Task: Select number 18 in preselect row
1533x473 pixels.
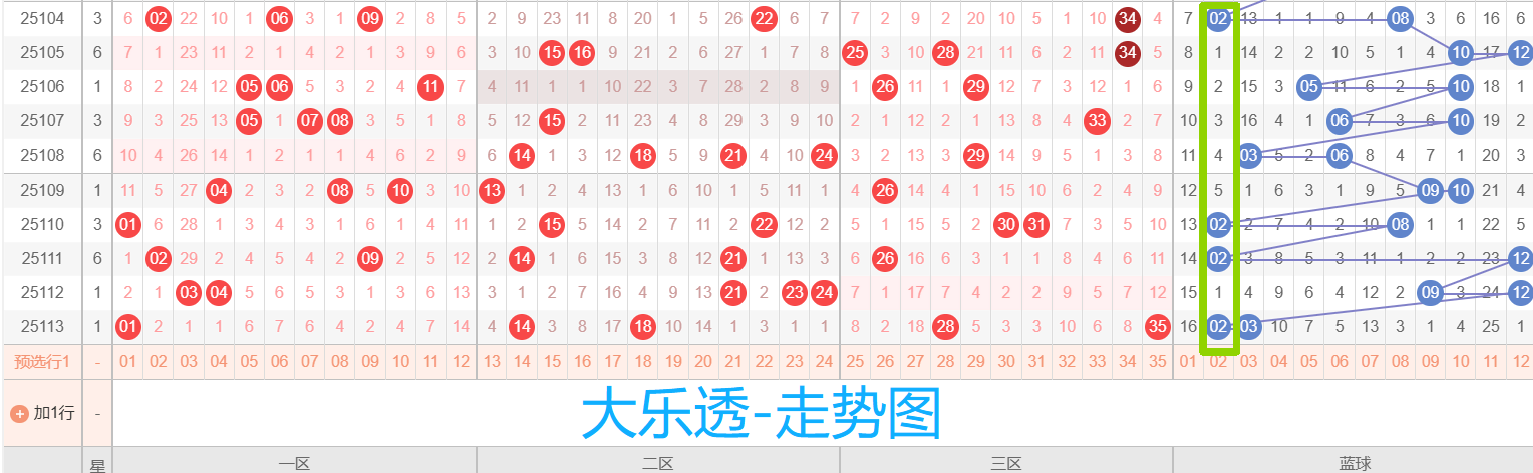Action: click(643, 362)
